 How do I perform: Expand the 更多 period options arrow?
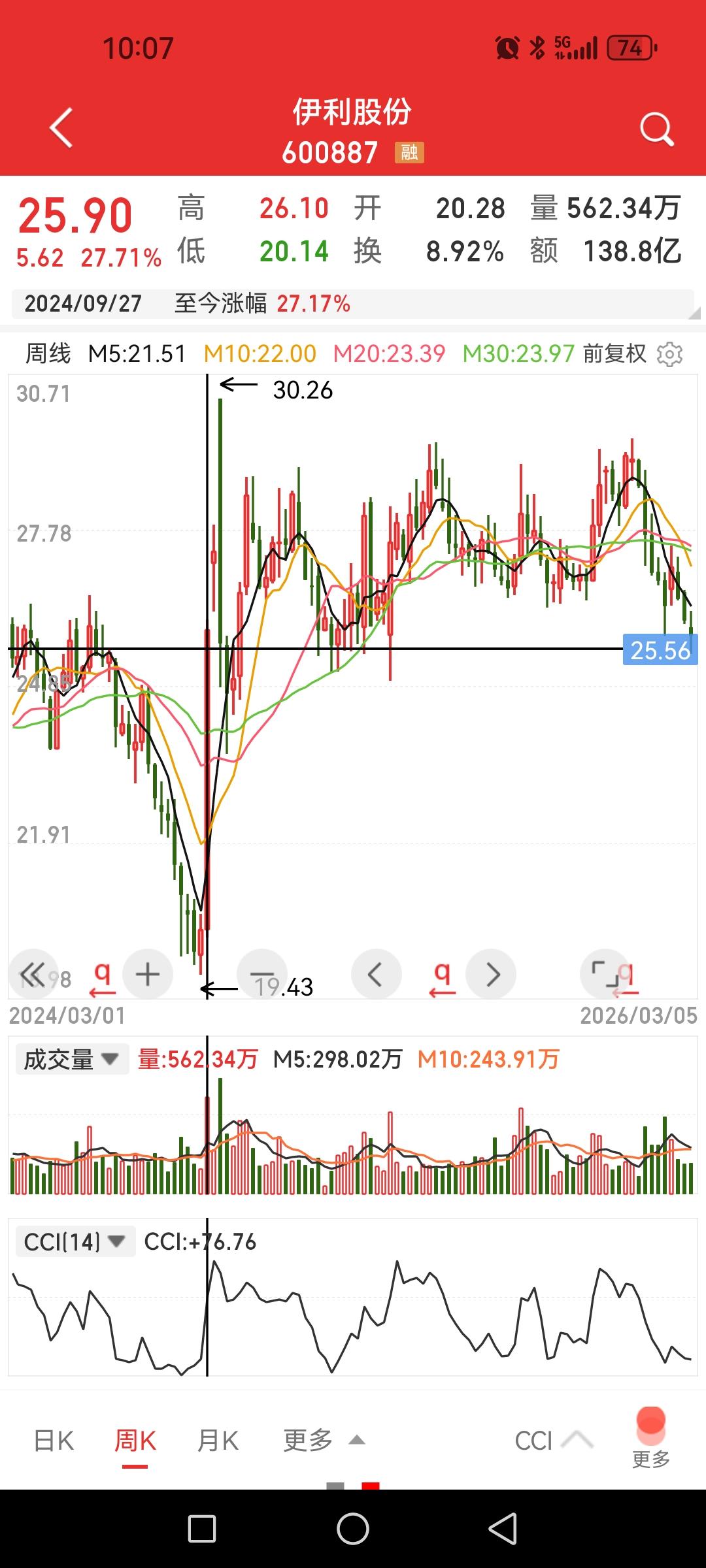[356, 1441]
